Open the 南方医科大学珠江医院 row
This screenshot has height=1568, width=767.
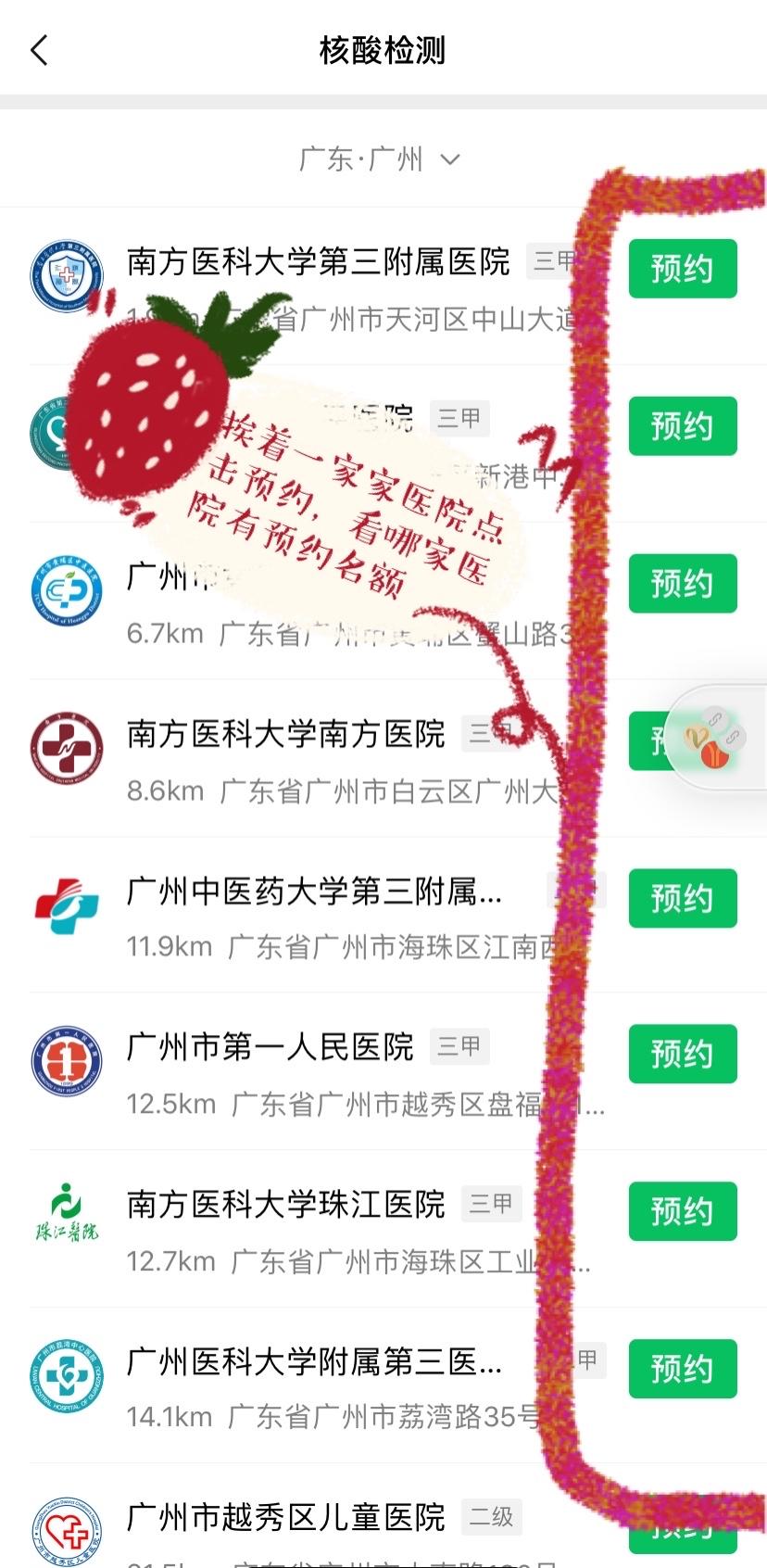pyautogui.click(x=285, y=1205)
